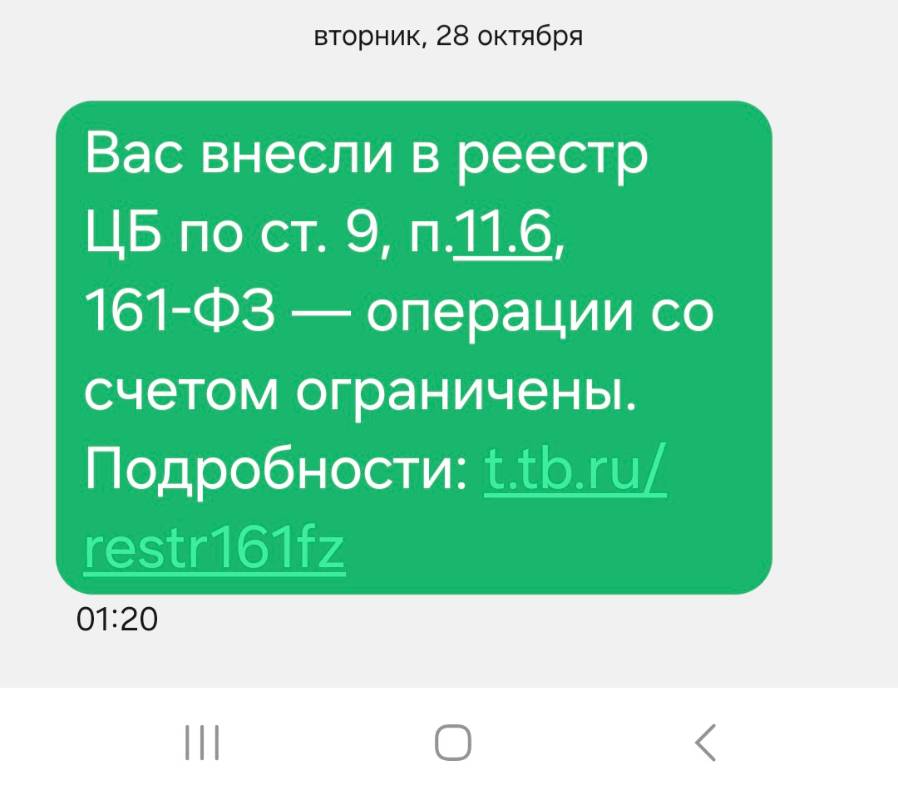Viewport: 898px width, 800px height.
Task: Open the t.tb.ru/restr161fz link
Action: [575, 471]
